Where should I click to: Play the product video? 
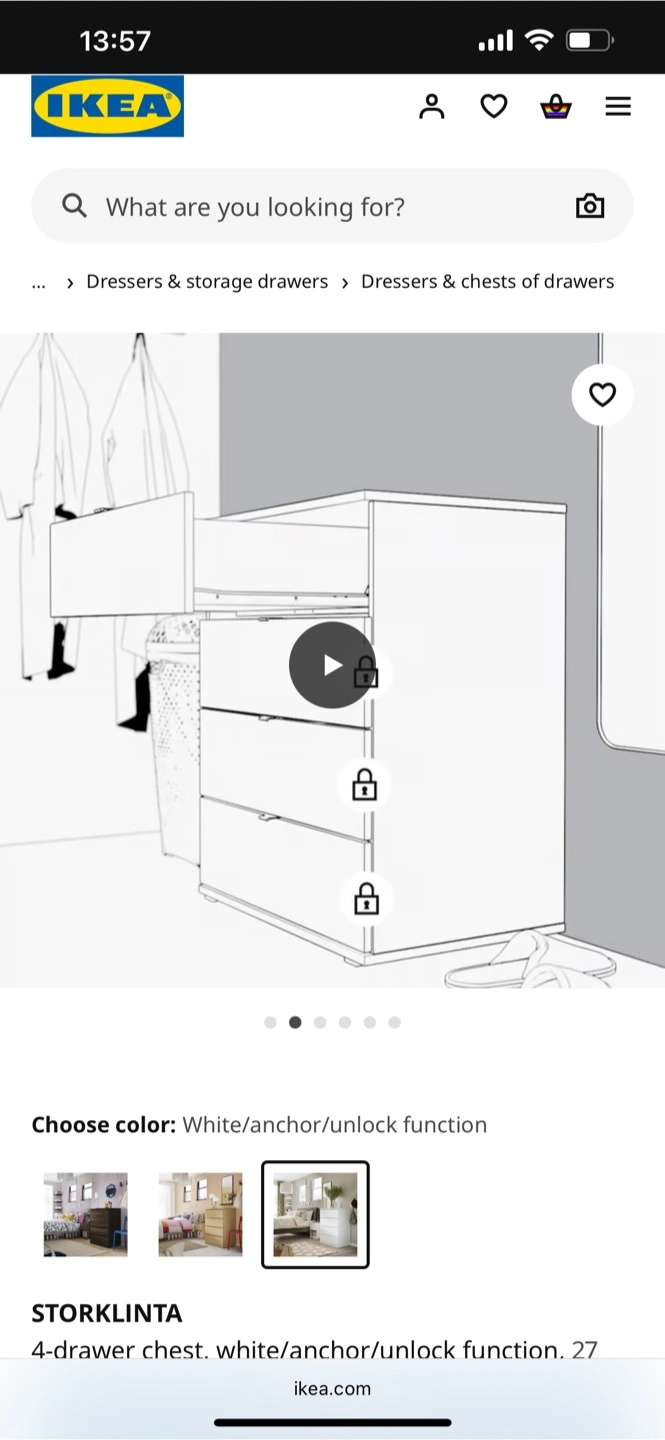tap(332, 665)
